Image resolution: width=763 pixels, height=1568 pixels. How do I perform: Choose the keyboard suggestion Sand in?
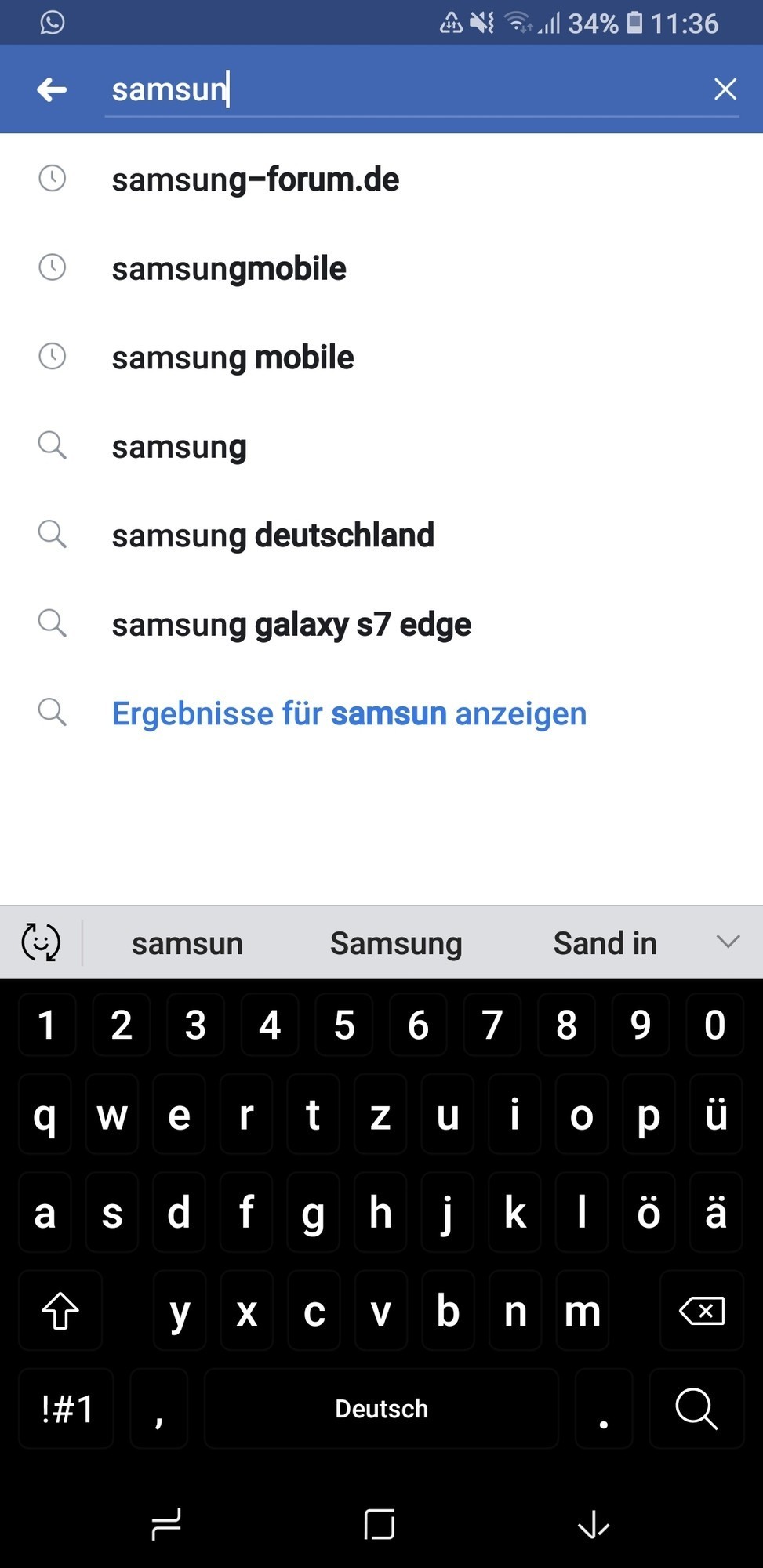tap(605, 943)
